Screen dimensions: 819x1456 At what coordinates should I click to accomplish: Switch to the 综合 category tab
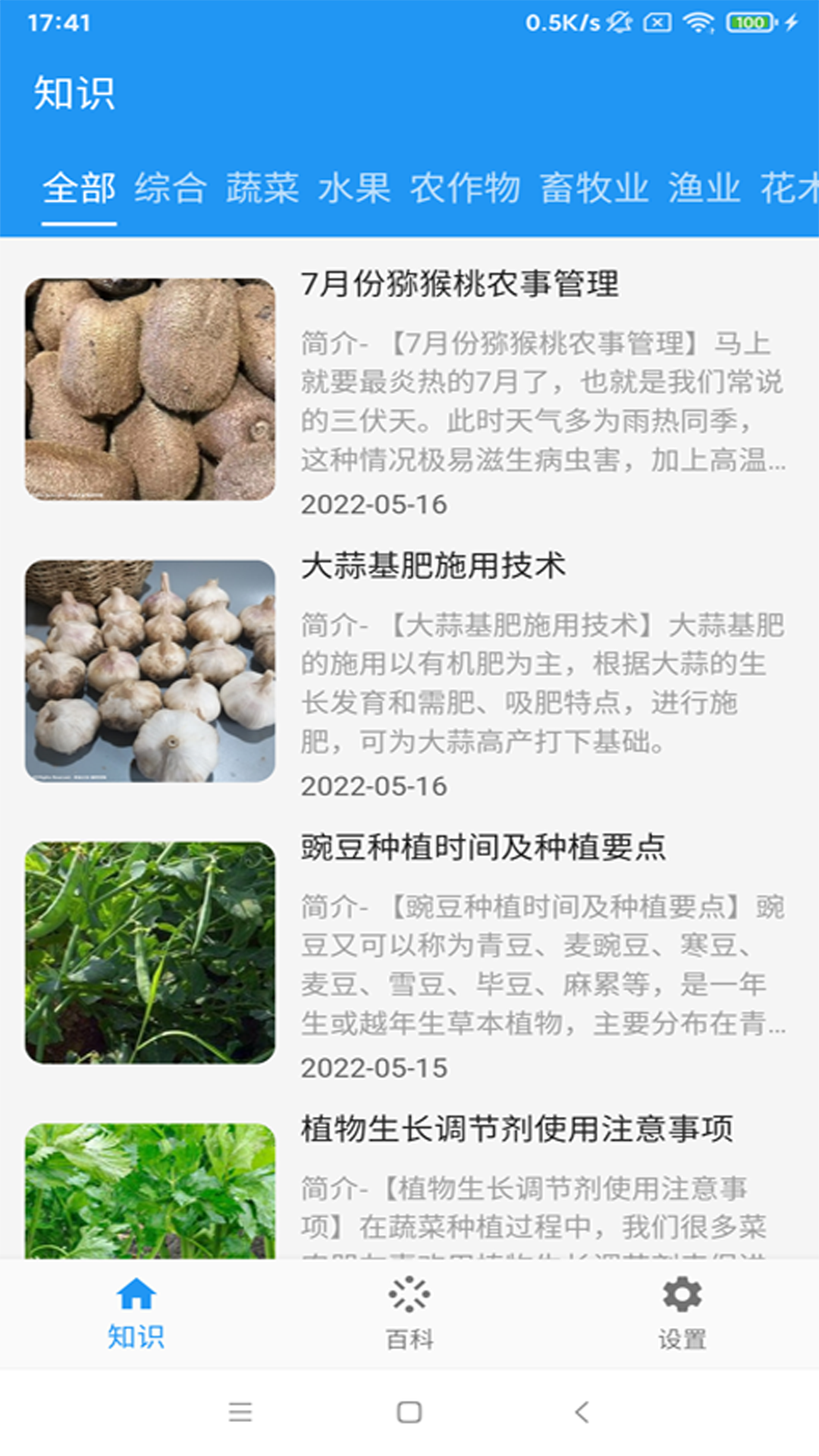pos(170,188)
